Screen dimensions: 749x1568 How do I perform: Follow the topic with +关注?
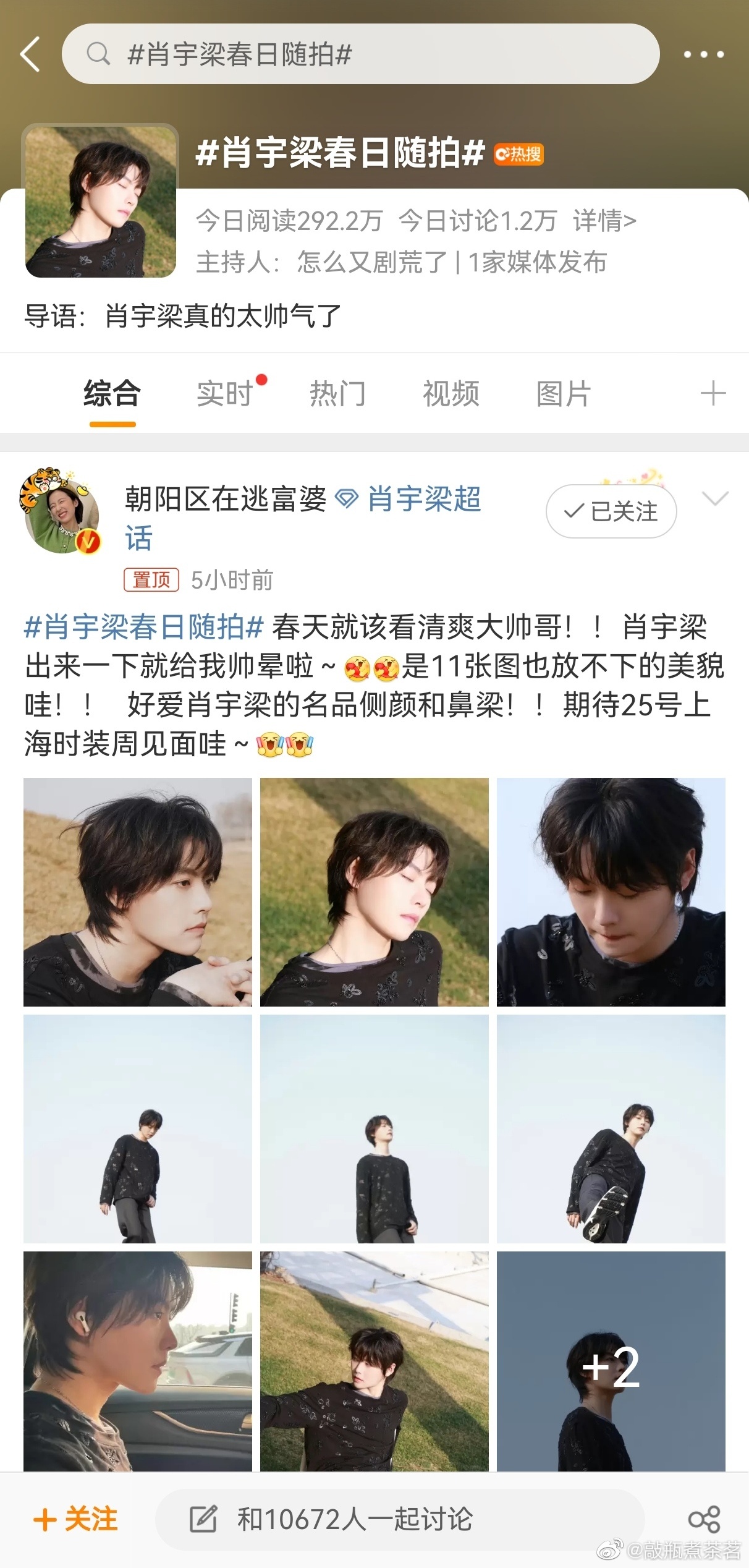(76, 1520)
